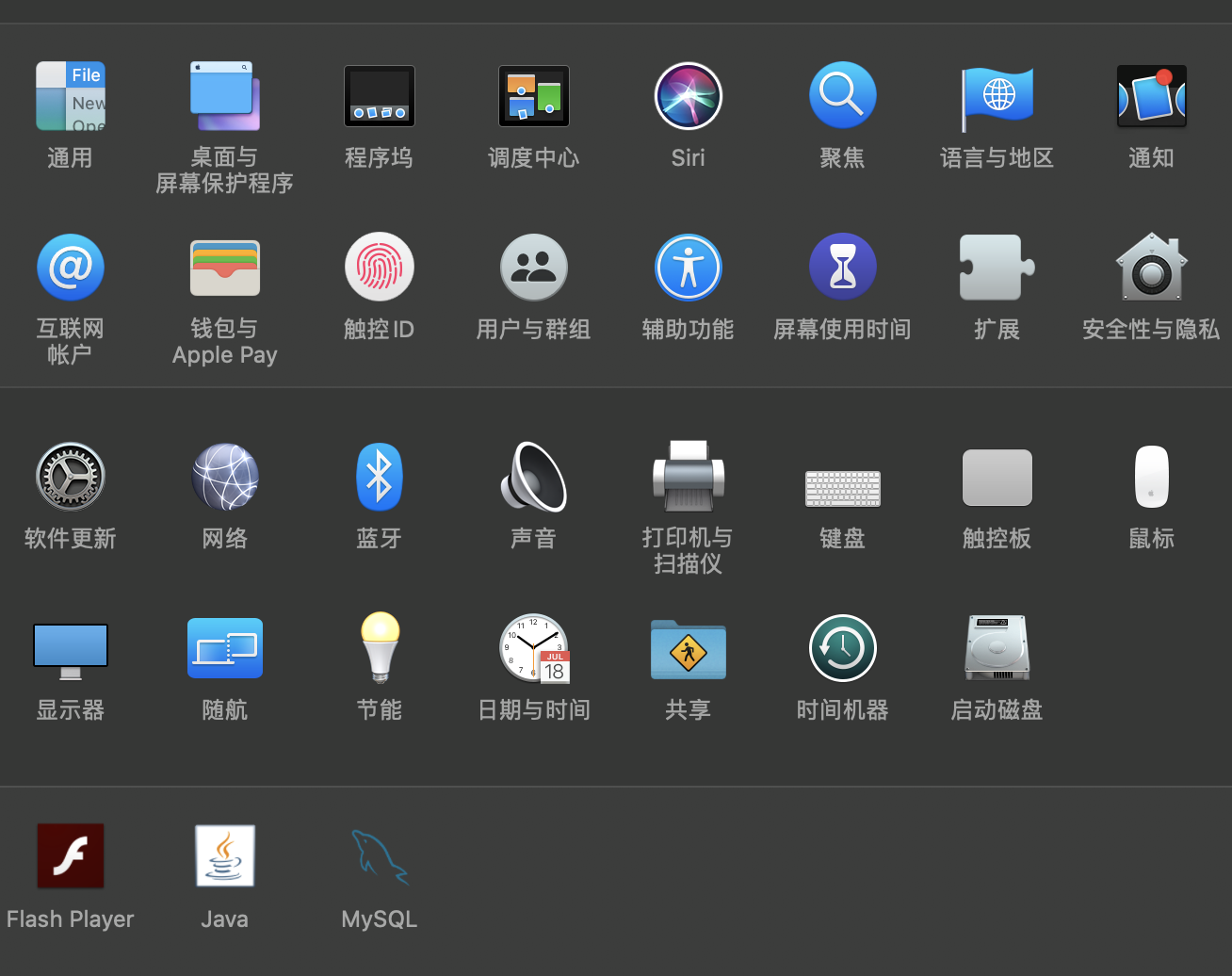
Task: Open 安全性与隐私 settings
Action: pyautogui.click(x=1151, y=268)
